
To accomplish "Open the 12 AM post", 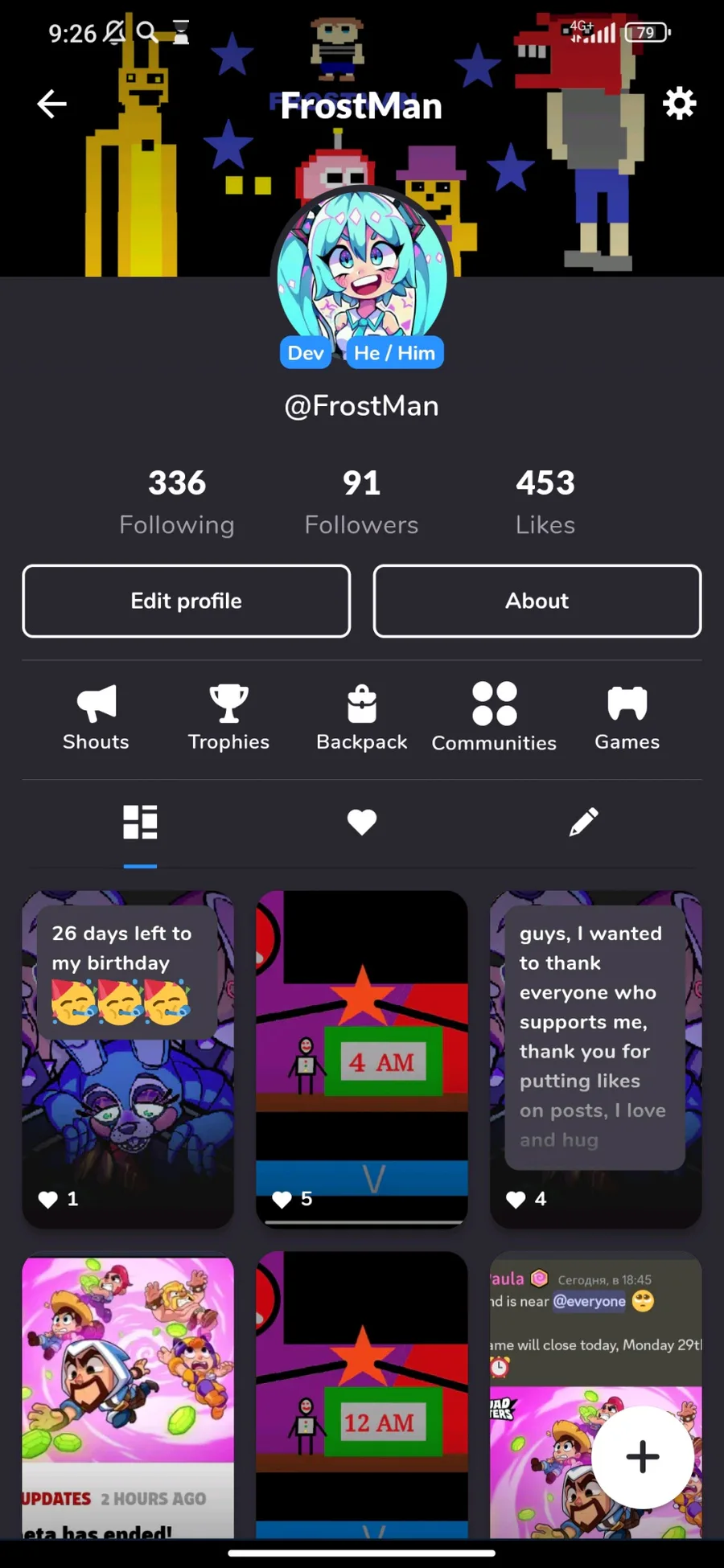I will pyautogui.click(x=361, y=1399).
